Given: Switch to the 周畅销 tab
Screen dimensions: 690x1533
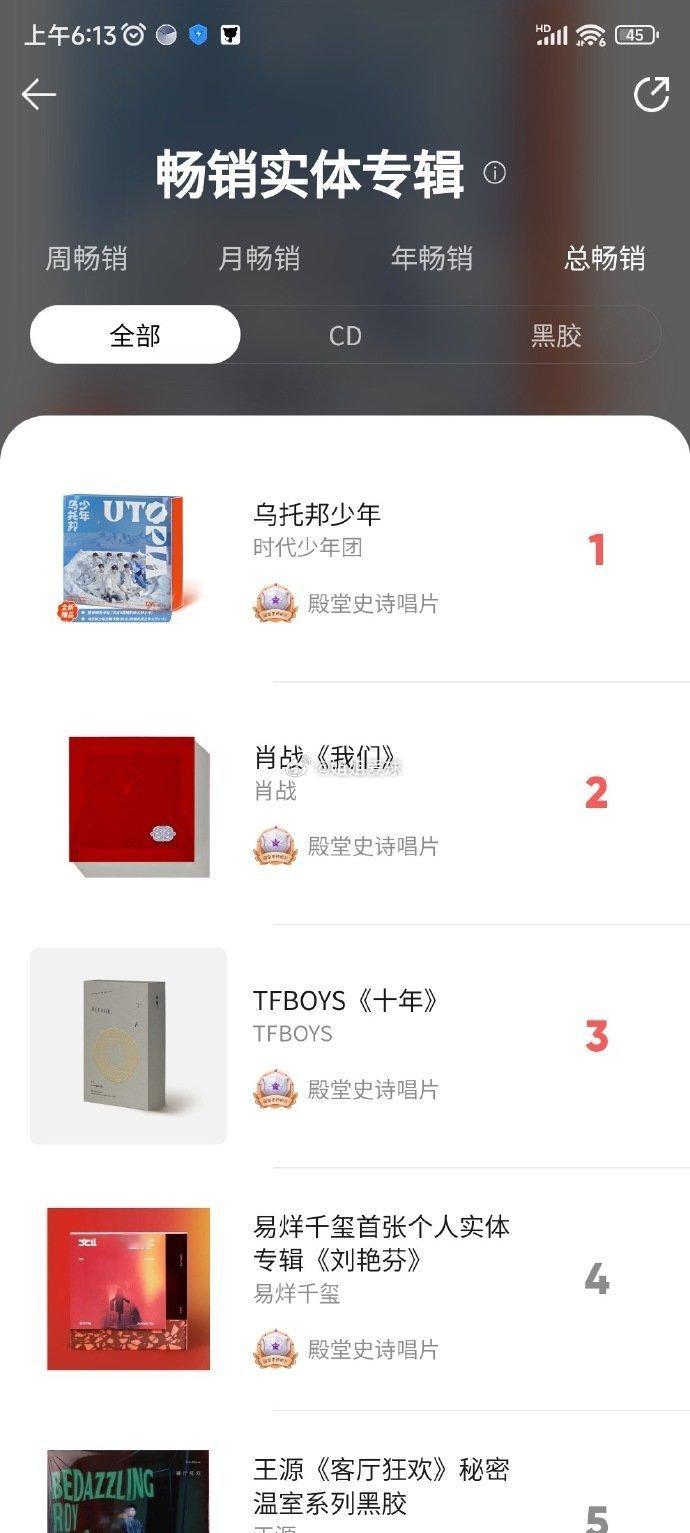Looking at the screenshot, I should coord(86,258).
